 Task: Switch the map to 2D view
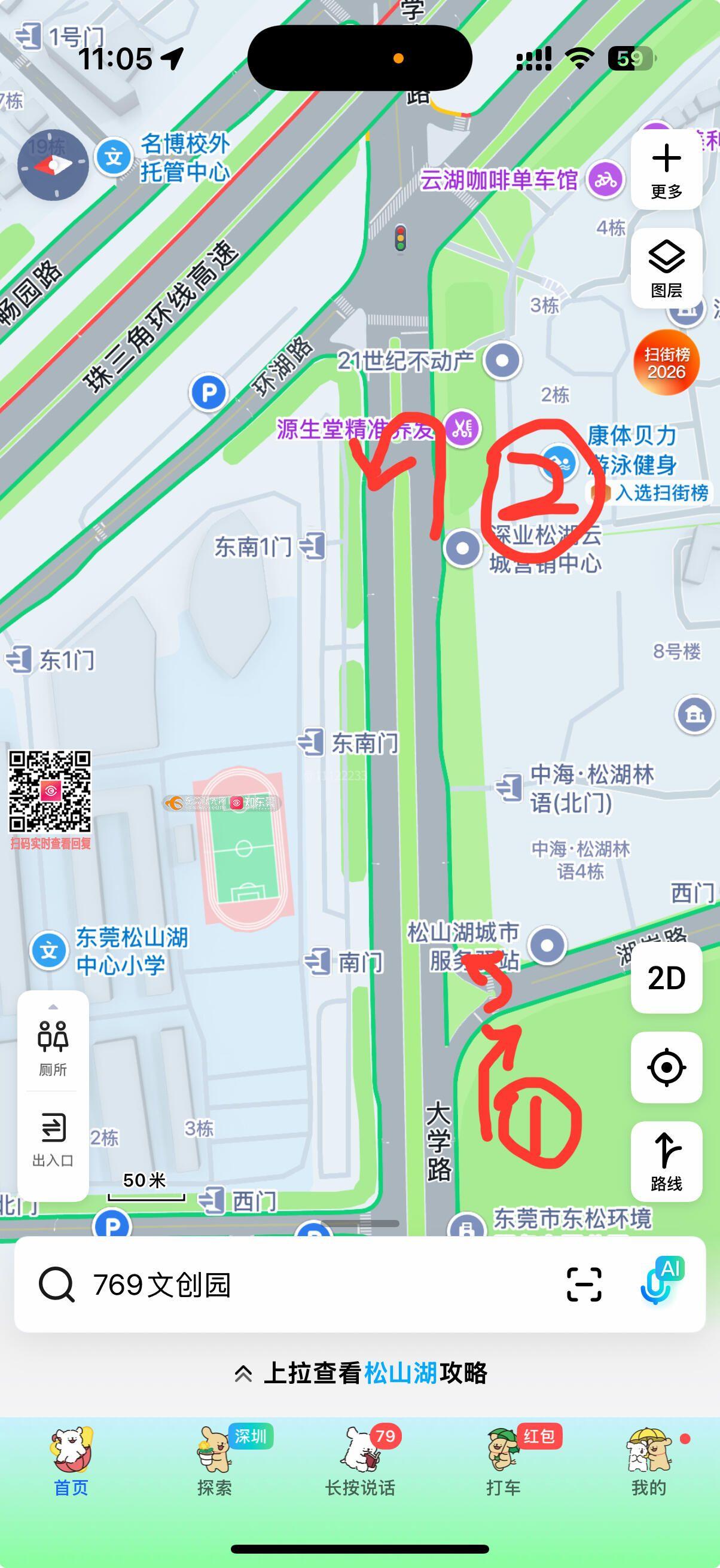click(x=666, y=978)
